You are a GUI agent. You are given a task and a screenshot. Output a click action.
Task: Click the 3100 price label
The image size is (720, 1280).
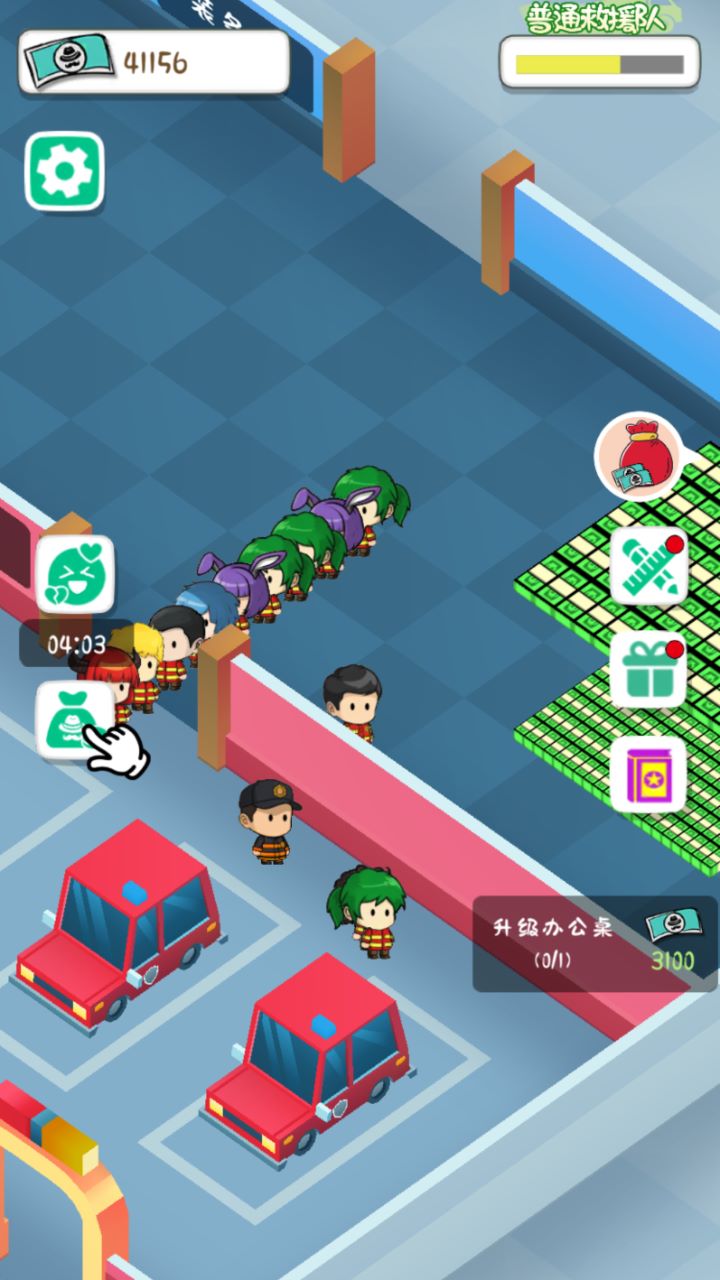674,961
